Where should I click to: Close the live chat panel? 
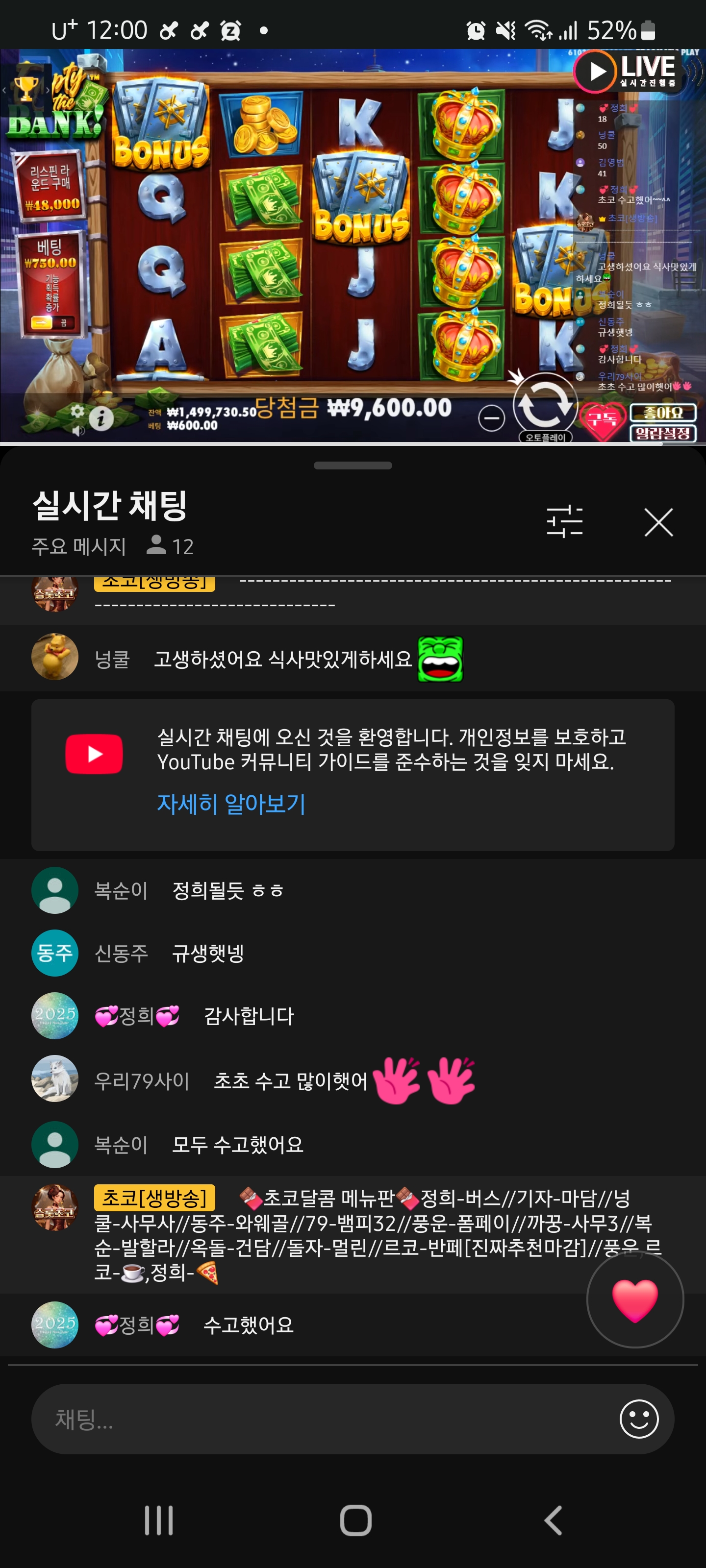pos(658,522)
